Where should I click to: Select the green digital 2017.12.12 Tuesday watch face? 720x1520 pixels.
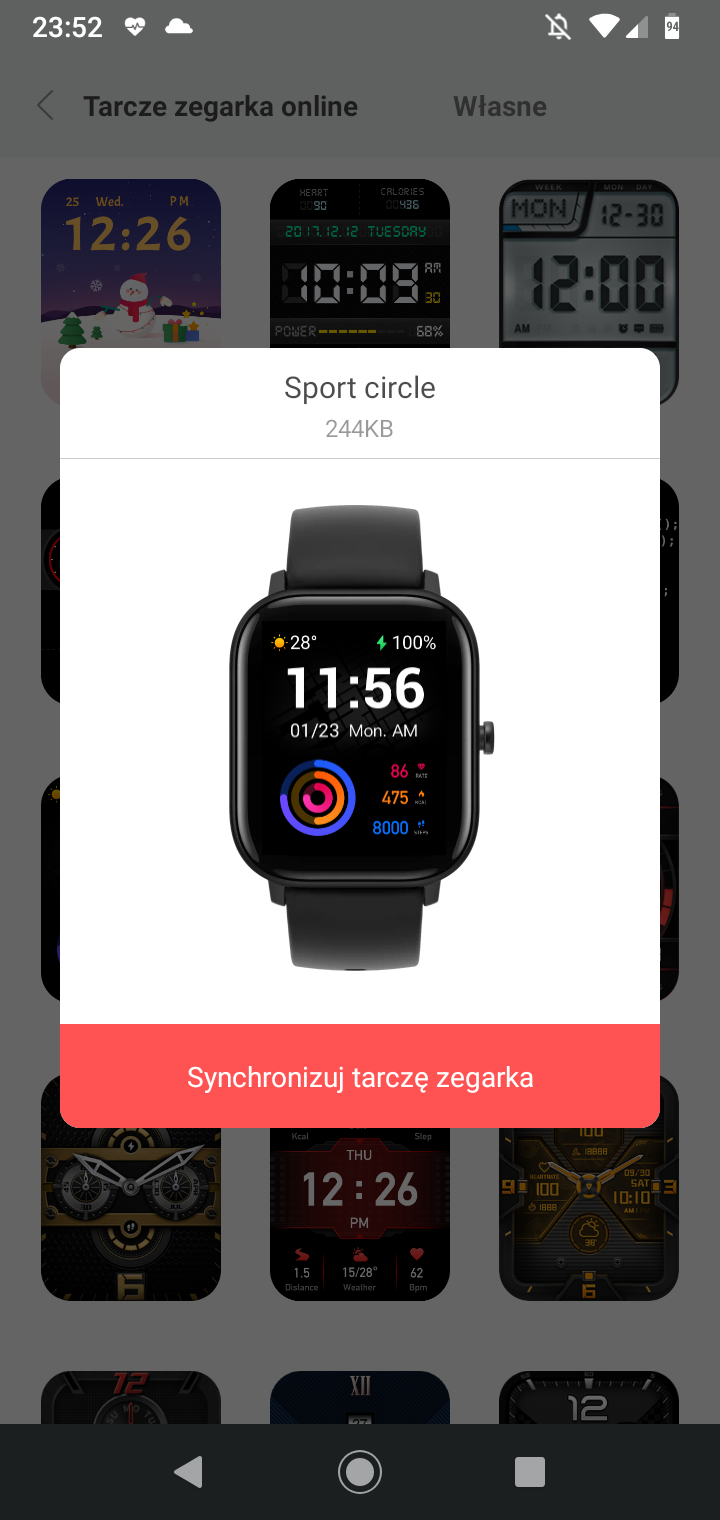pos(360,262)
